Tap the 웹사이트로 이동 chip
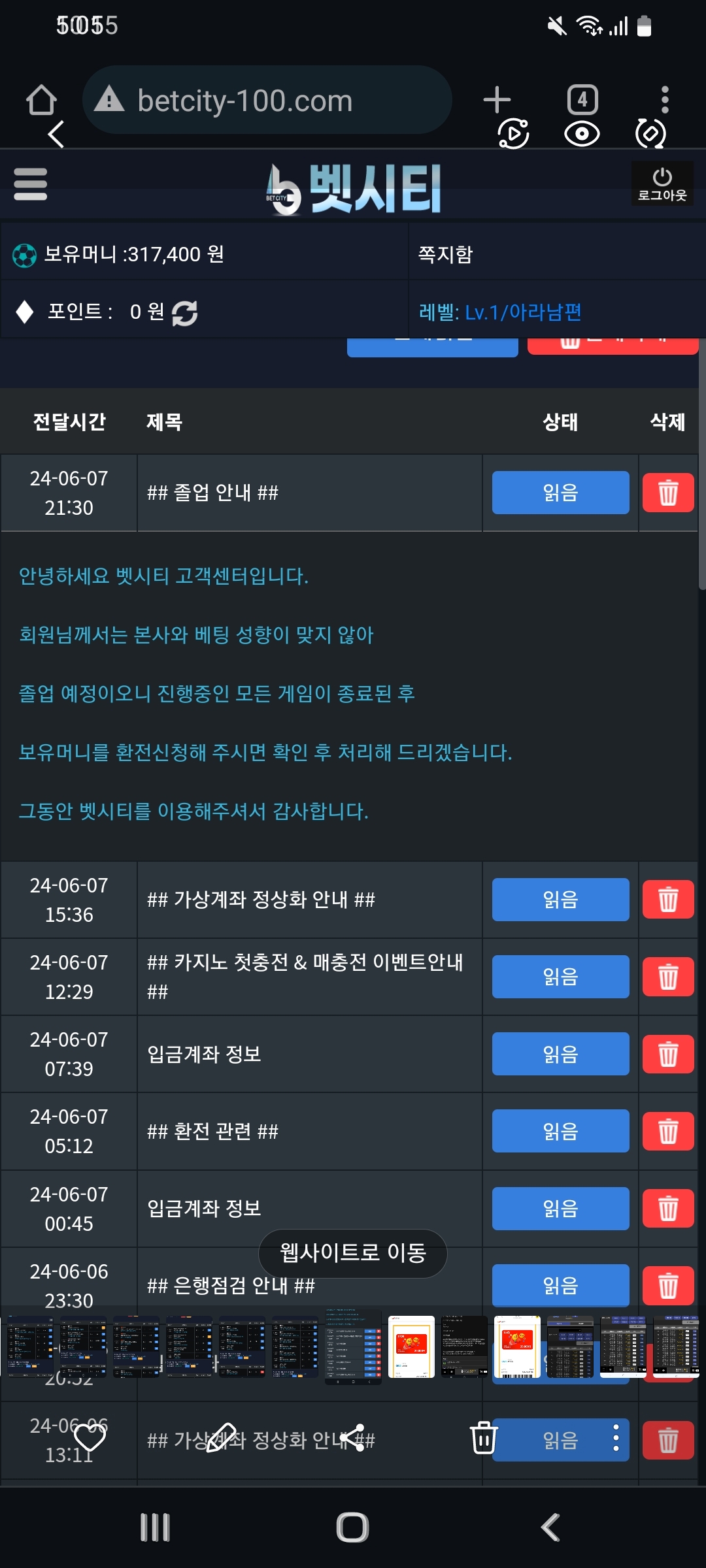 coord(353,1252)
